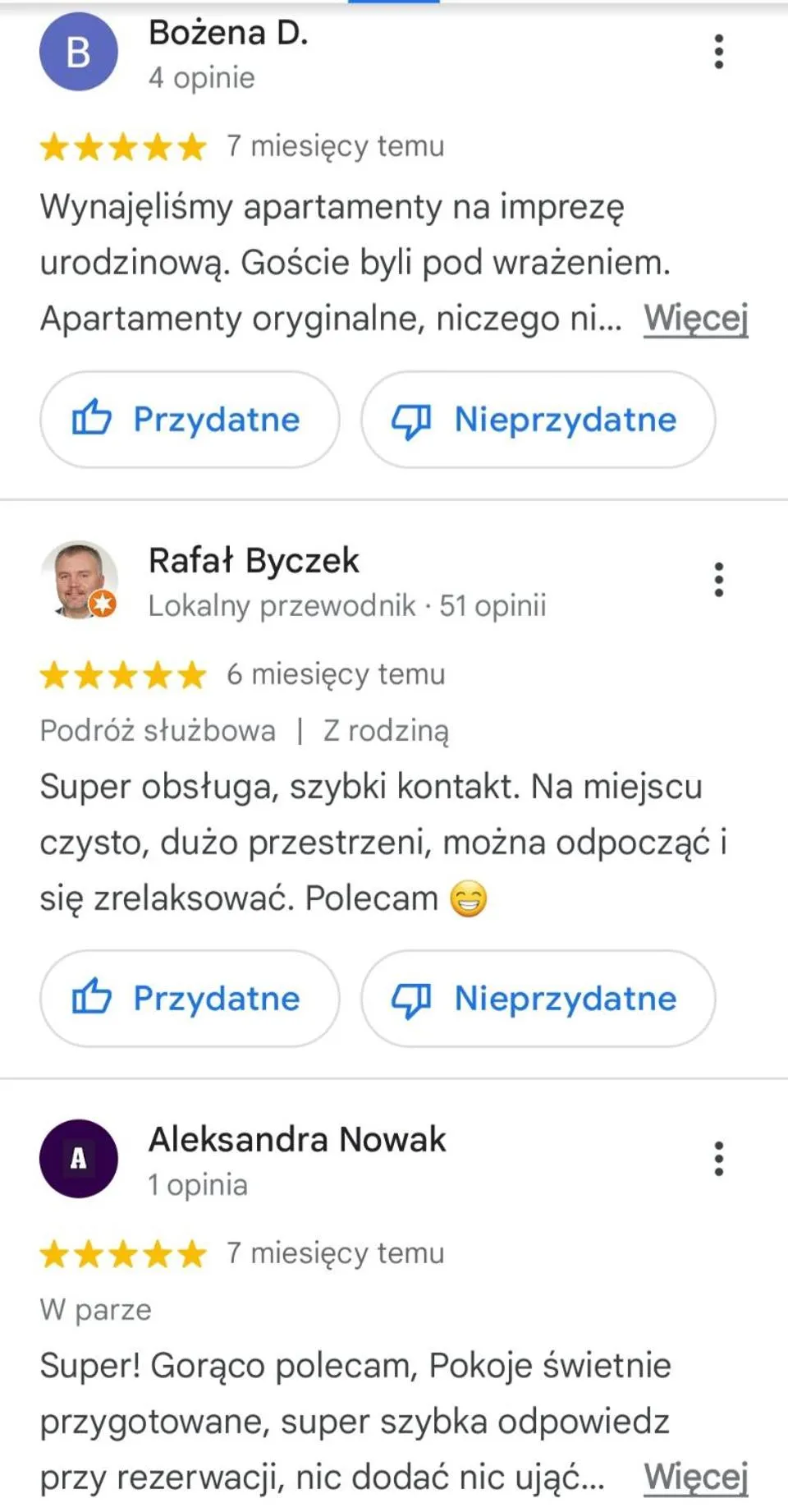Open Rafał Byczek's profile via his name
The height and width of the screenshot is (1512, 788).
(253, 561)
